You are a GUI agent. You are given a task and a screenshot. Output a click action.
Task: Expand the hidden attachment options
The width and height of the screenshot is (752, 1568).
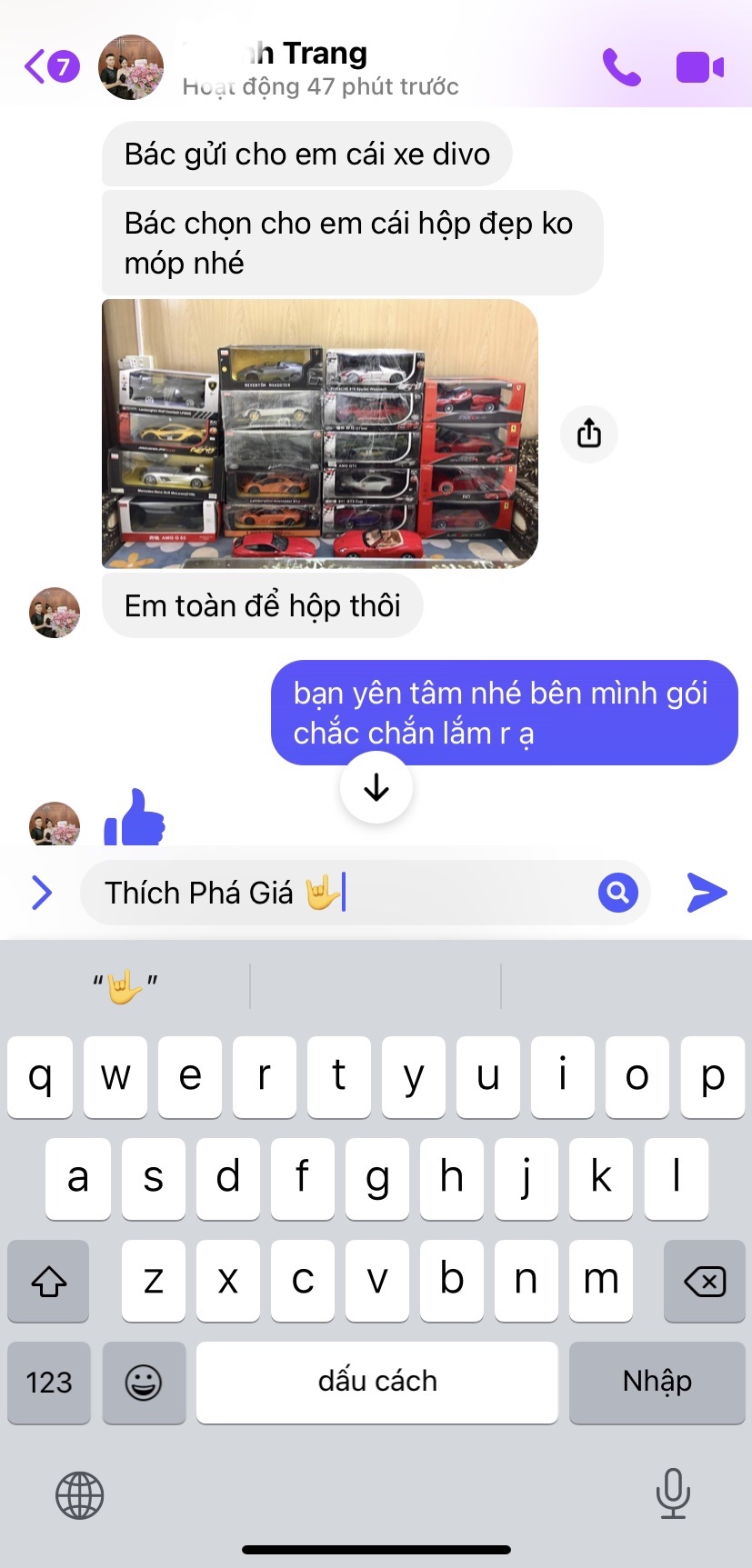tap(42, 893)
